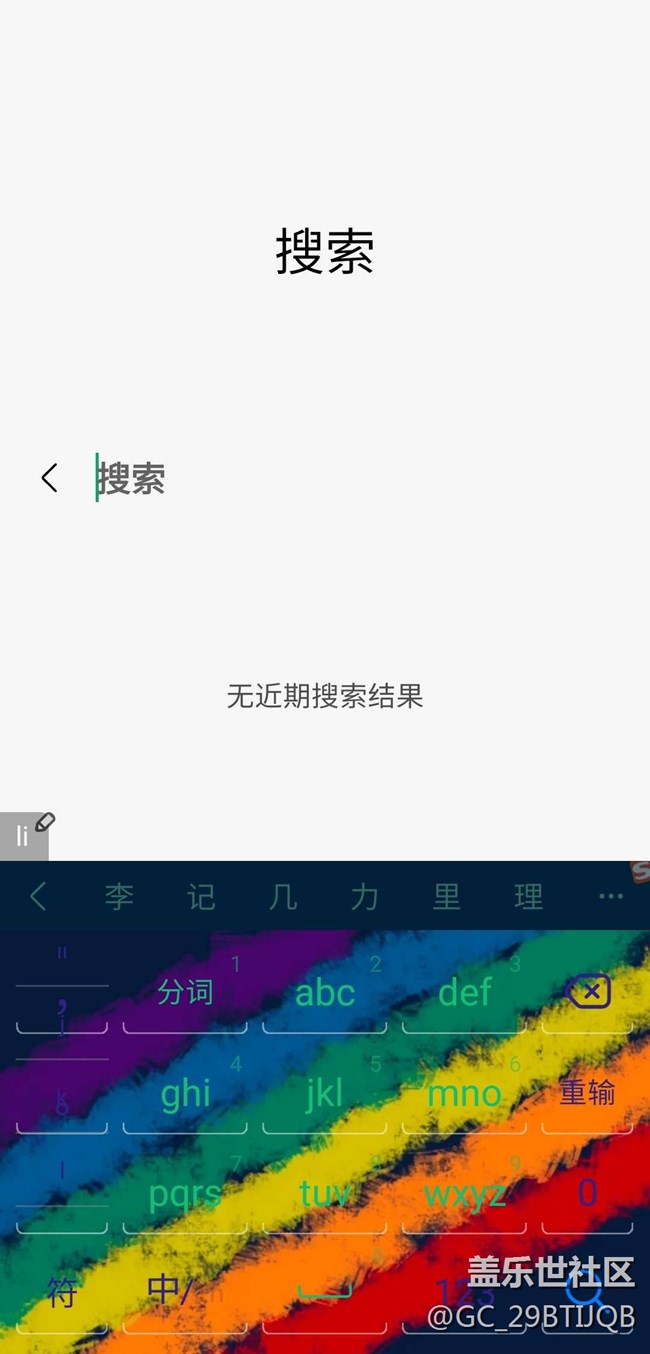Clear input with the 重输 key
This screenshot has width=650, height=1354.
(x=588, y=1093)
